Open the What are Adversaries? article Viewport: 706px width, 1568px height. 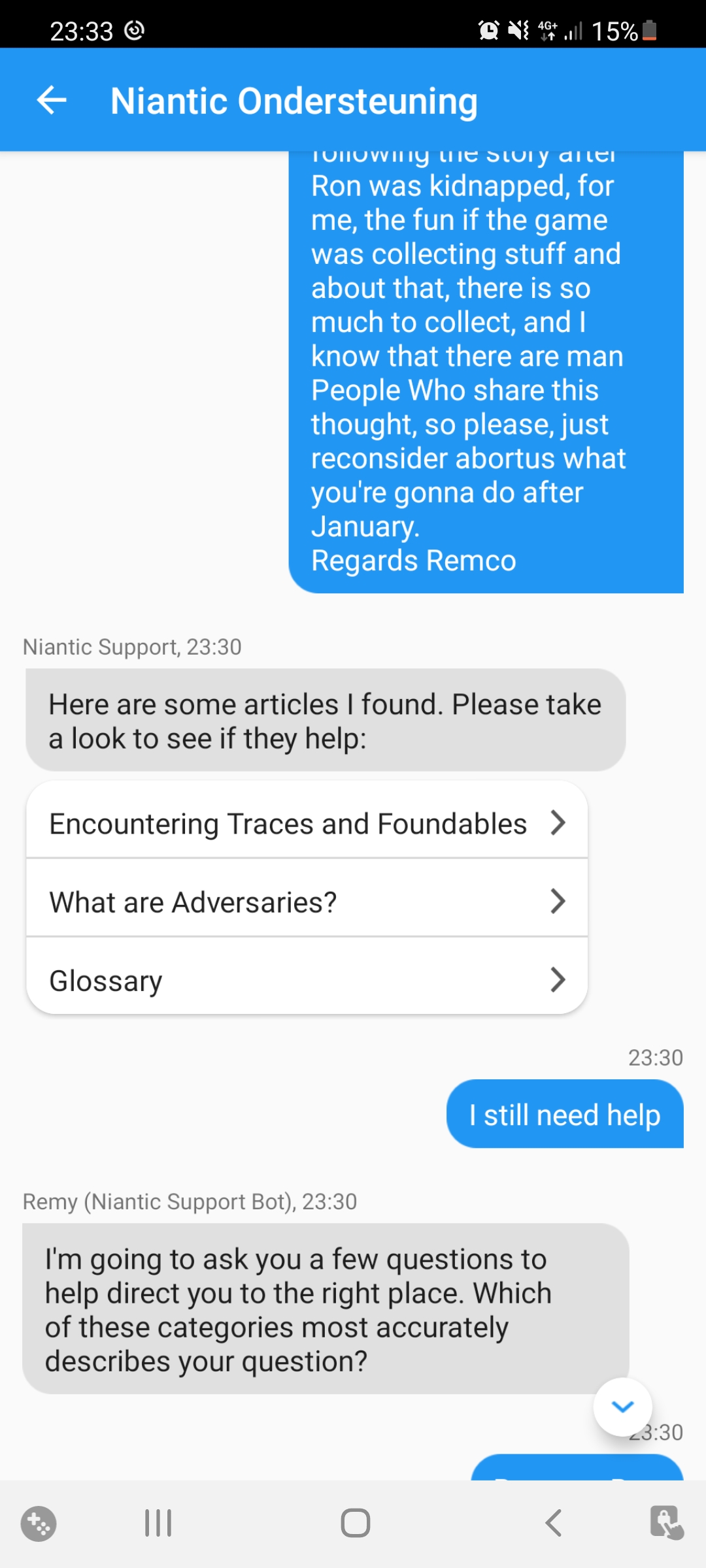307,902
